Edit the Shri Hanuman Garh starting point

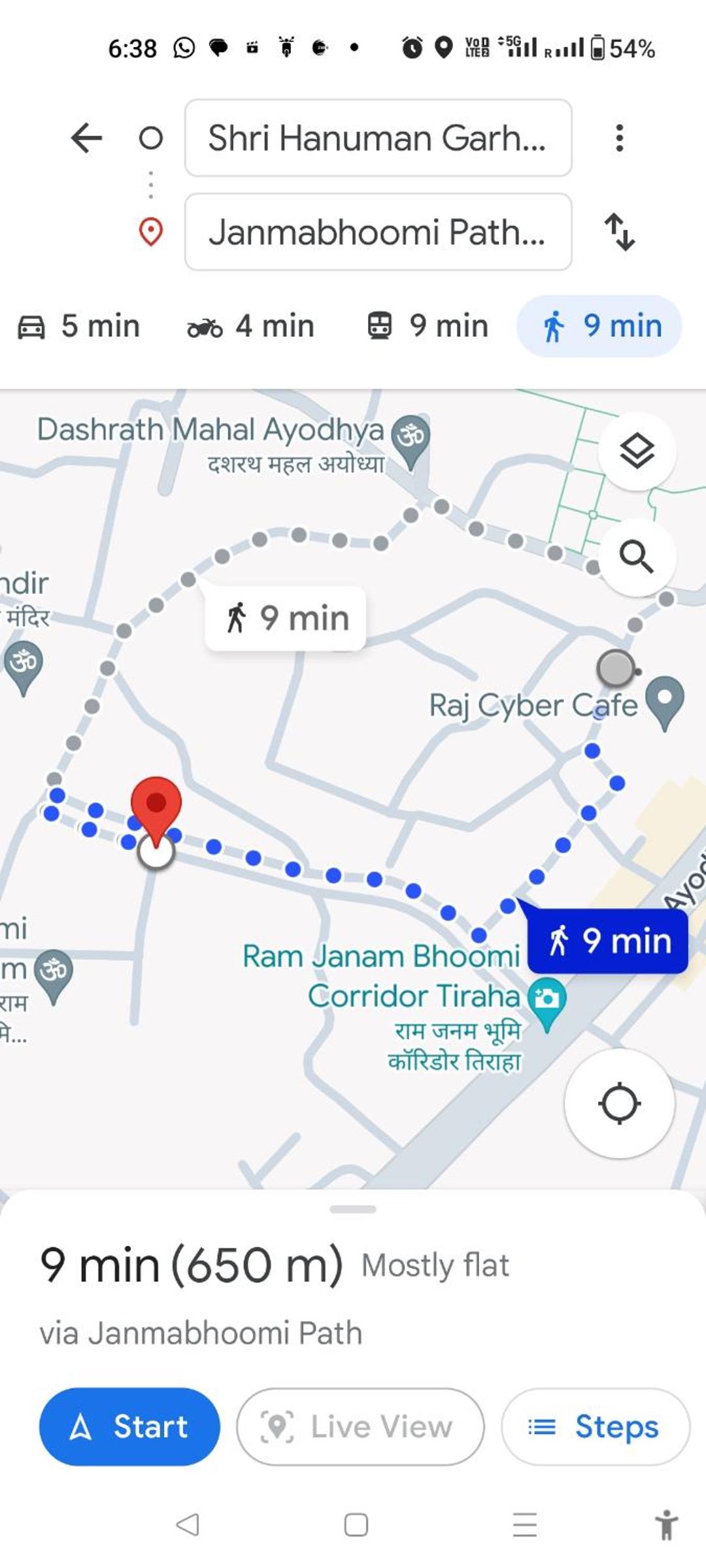point(378,138)
